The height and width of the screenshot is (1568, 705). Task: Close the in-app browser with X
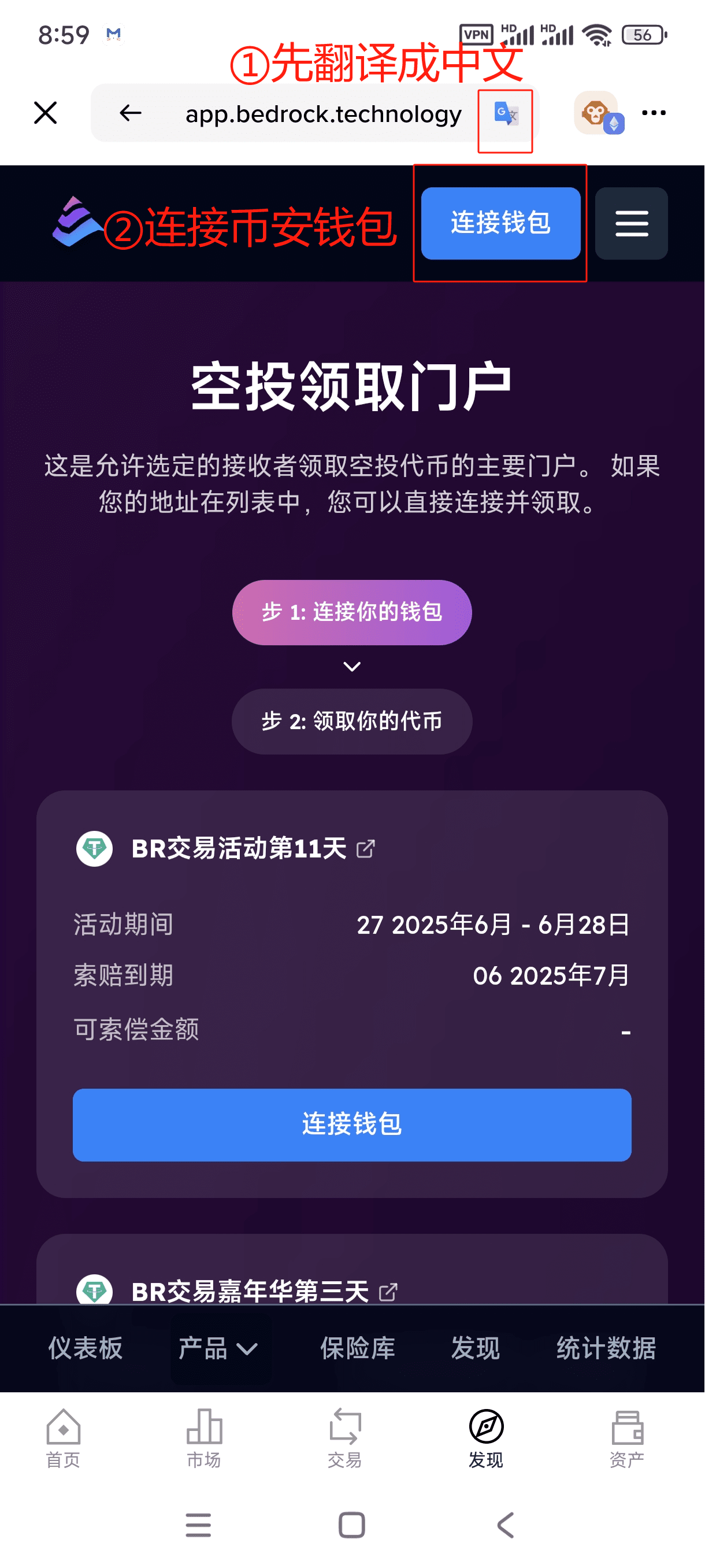point(46,113)
